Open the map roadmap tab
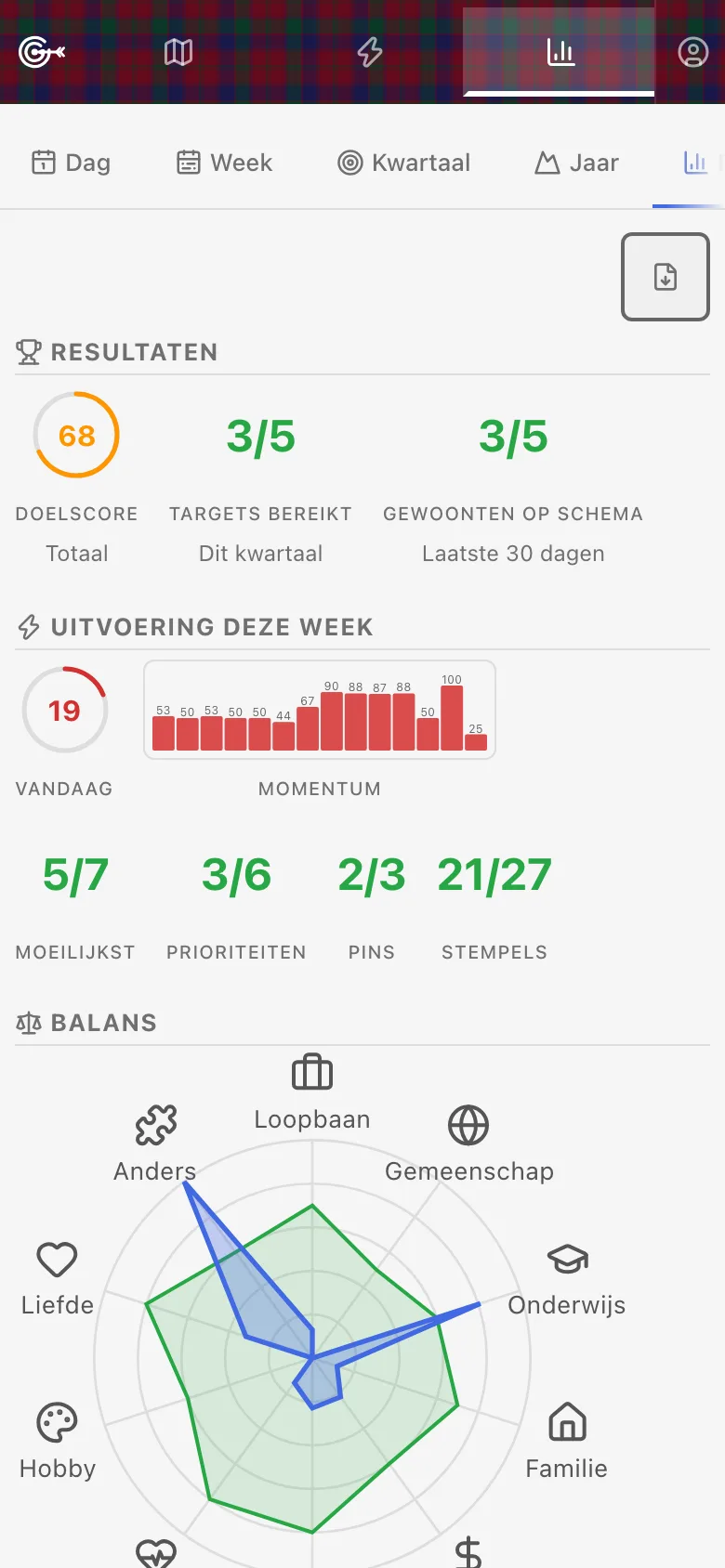The width and height of the screenshot is (725, 1568). (178, 52)
